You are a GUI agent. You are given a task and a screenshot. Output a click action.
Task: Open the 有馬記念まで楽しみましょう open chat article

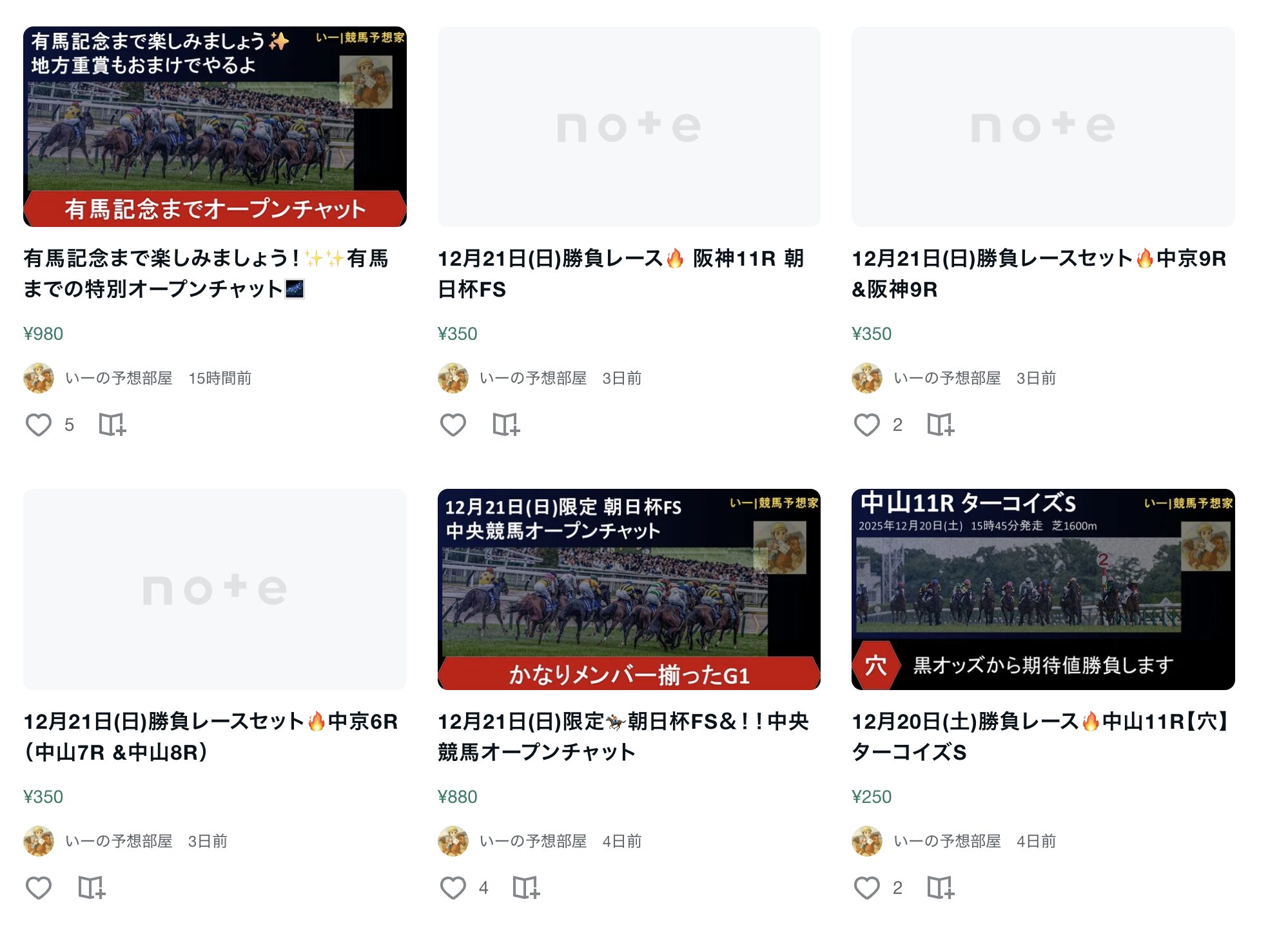click(x=206, y=273)
